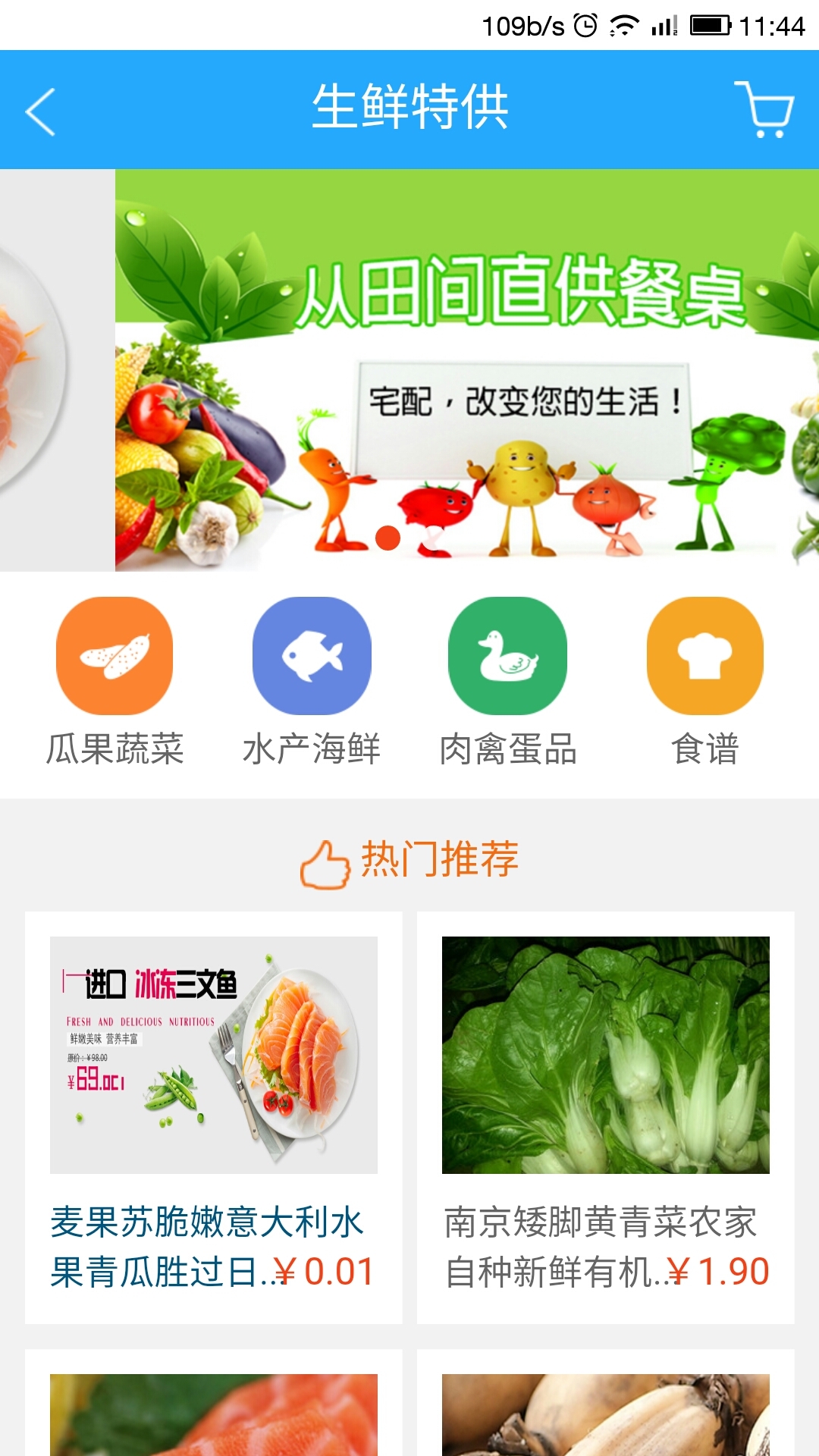
Task: Open the 麦果苏脆嫩意大利水果青瓜 product card
Action: pyautogui.click(x=213, y=1118)
